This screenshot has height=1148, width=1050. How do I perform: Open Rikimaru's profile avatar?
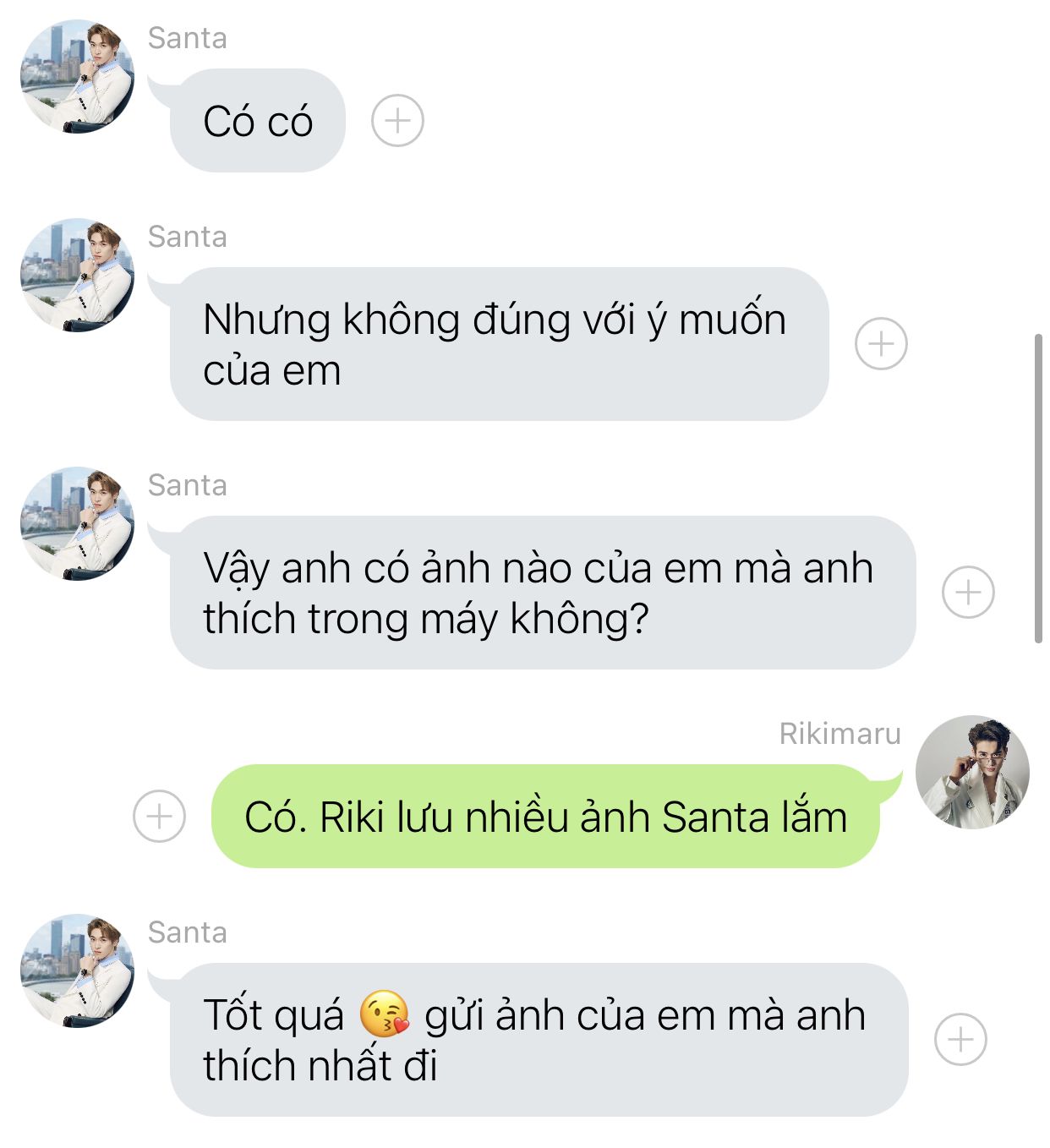coord(972,772)
